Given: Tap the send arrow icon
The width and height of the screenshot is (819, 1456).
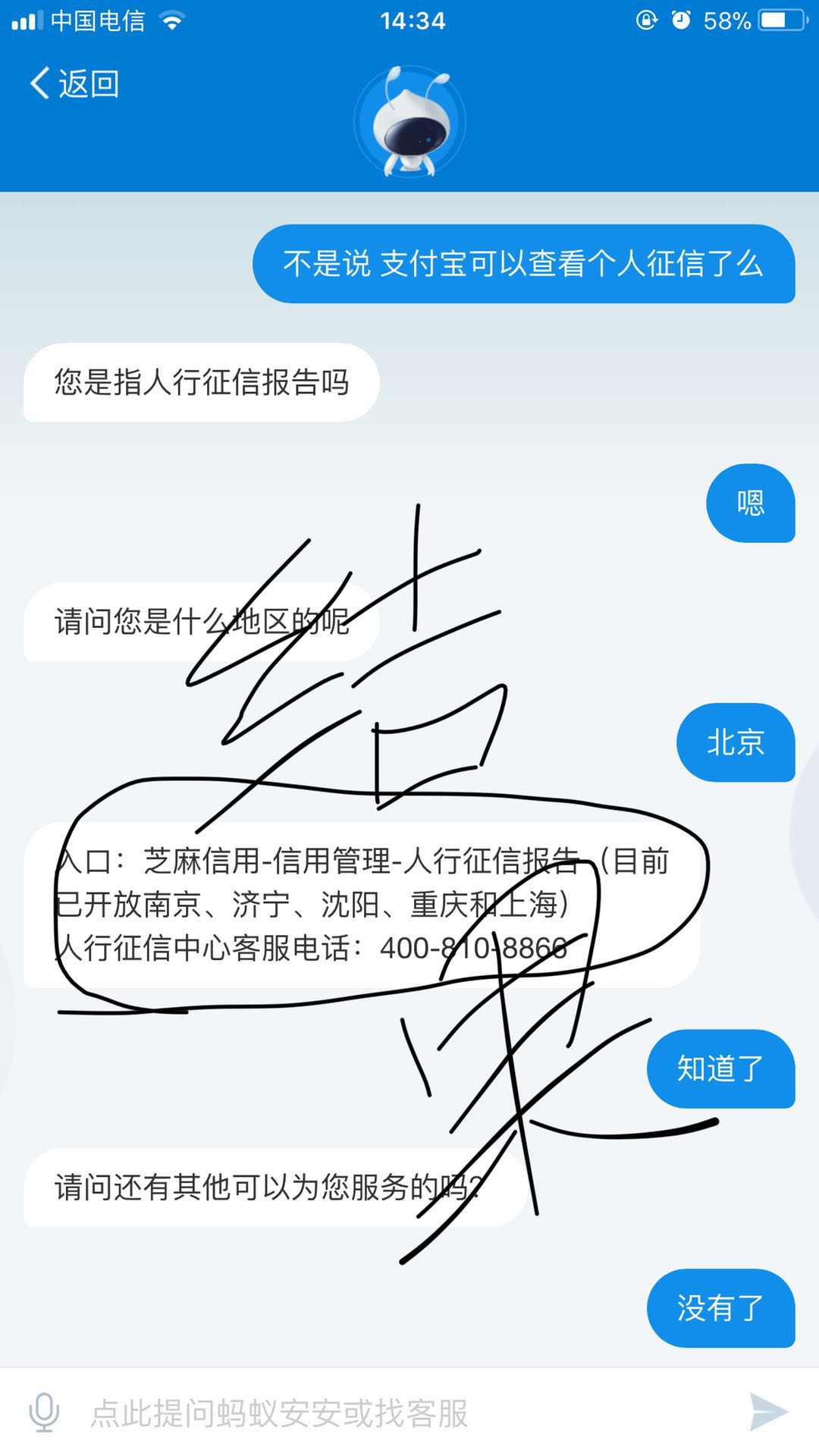Looking at the screenshot, I should click(768, 1412).
